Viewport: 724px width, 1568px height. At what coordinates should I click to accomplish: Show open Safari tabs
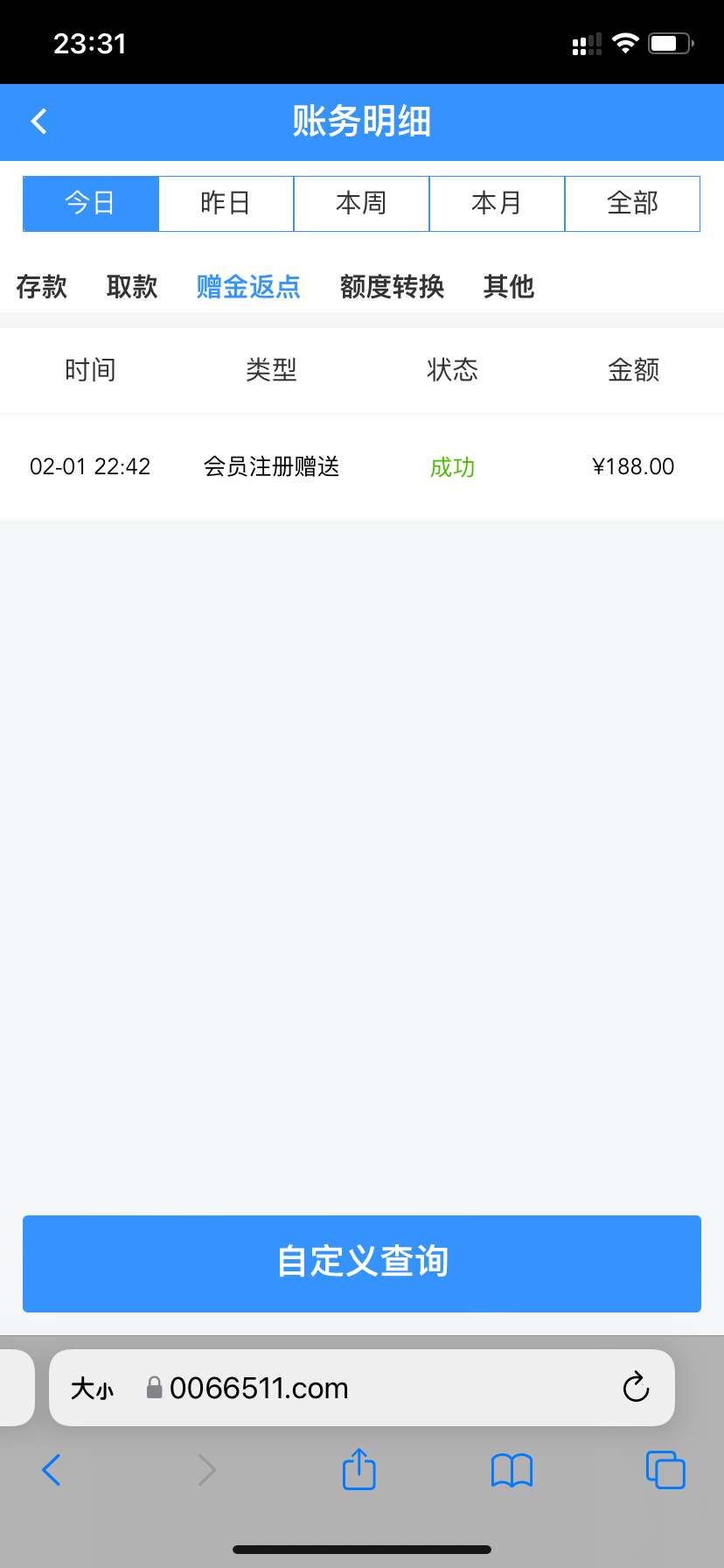coord(665,1470)
